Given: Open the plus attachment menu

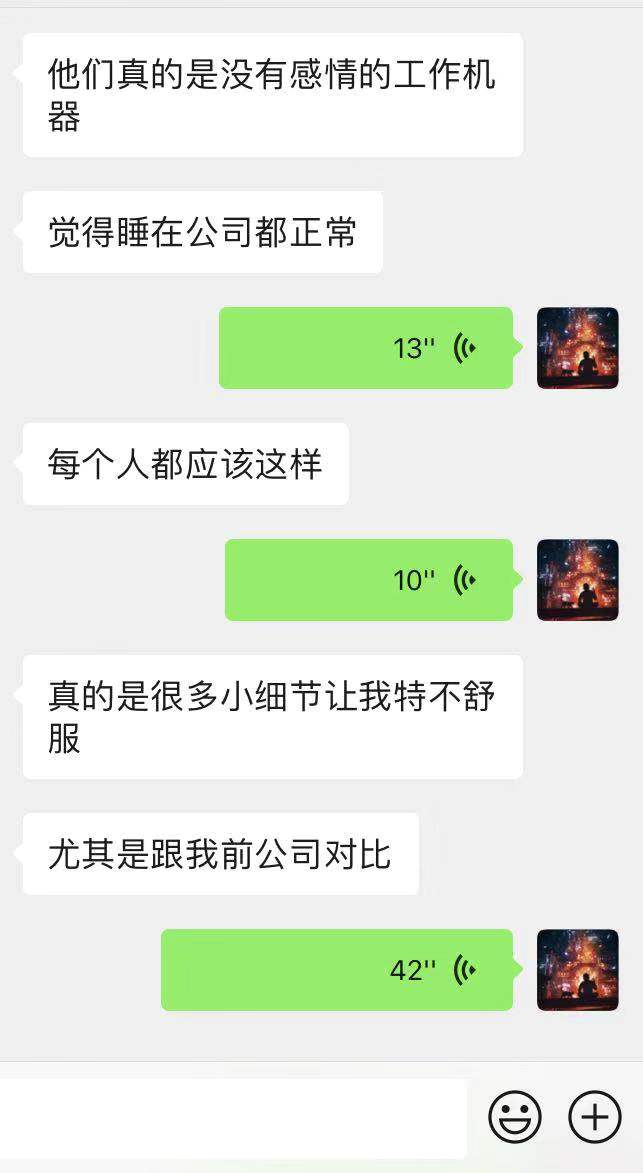Looking at the screenshot, I should tap(595, 1116).
